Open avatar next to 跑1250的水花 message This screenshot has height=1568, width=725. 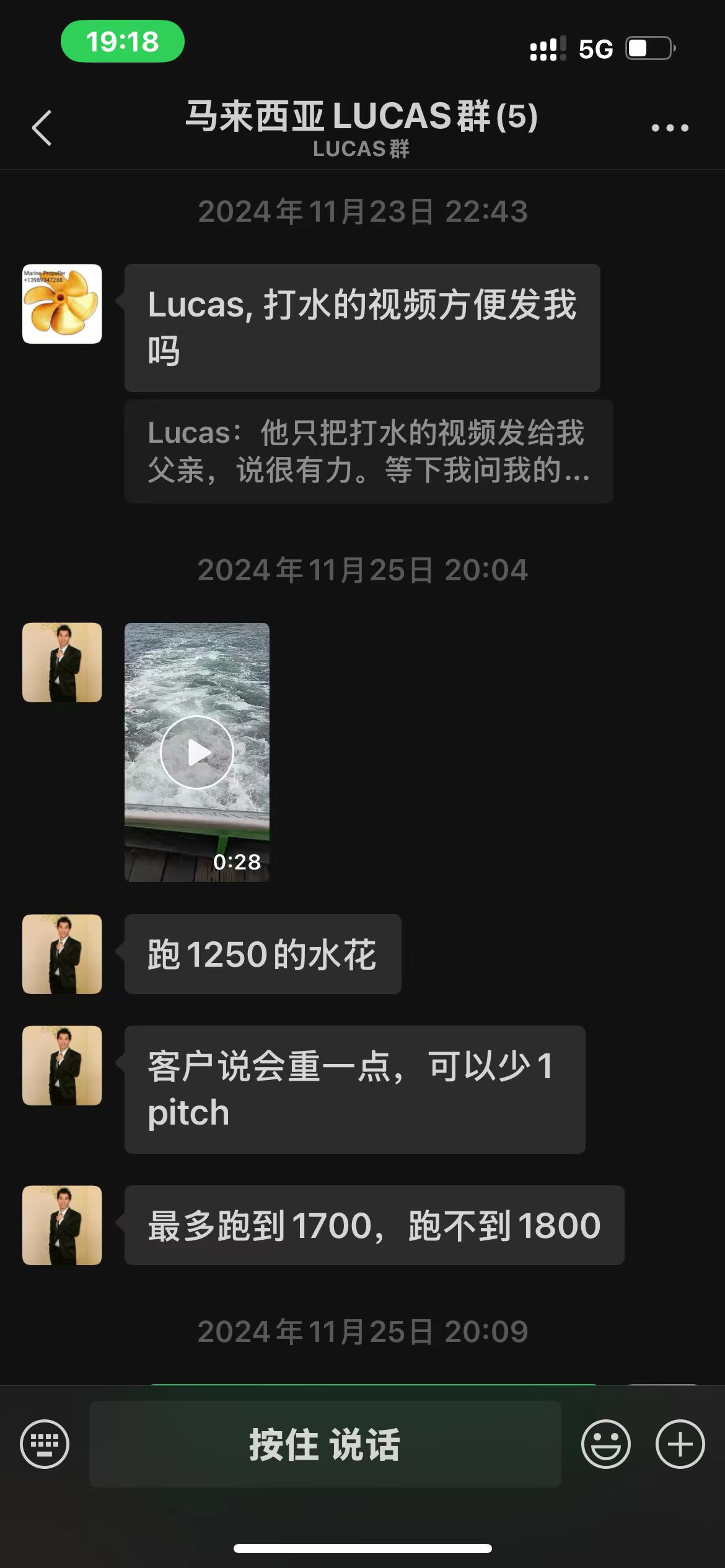point(62,954)
